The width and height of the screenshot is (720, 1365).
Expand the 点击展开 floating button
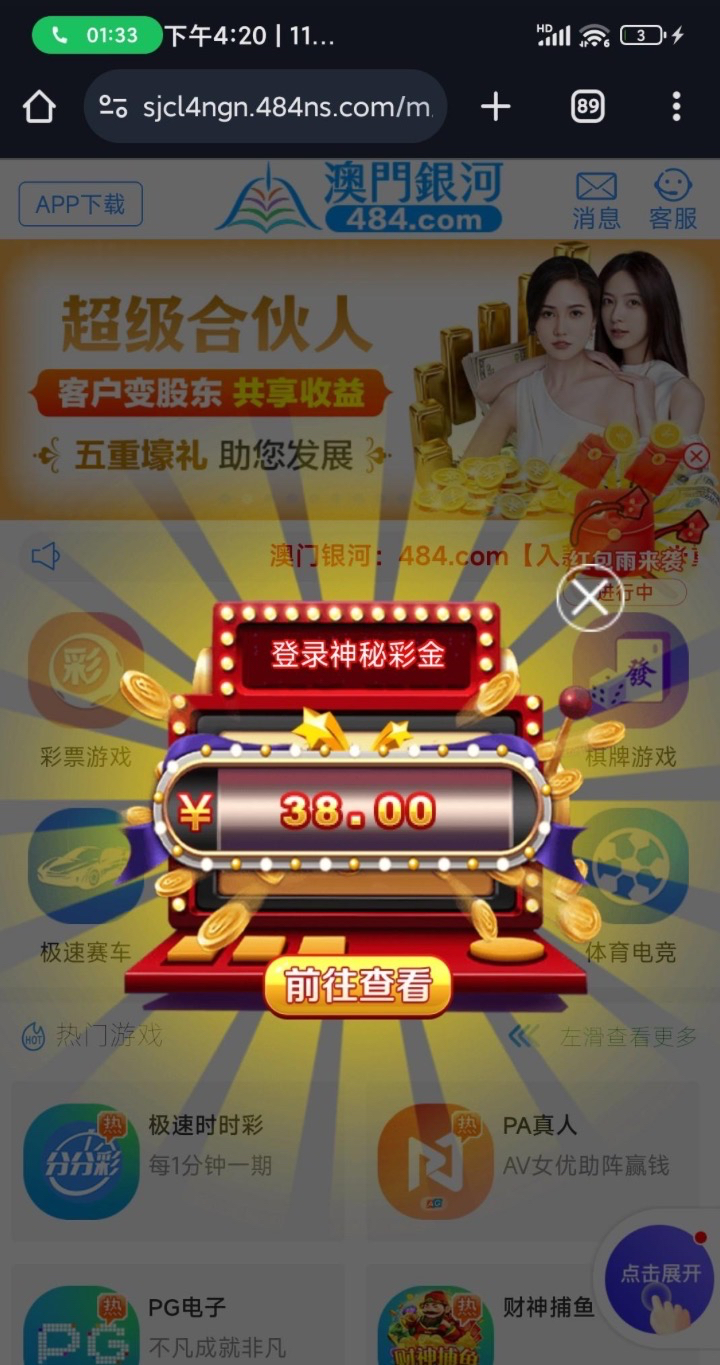tap(660, 1277)
